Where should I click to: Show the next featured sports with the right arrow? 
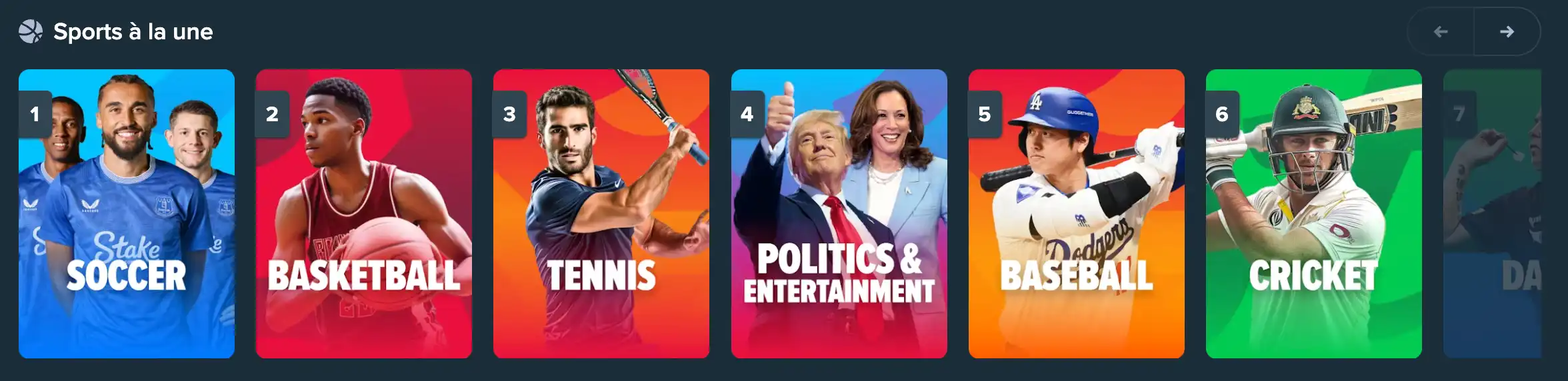coord(1507,31)
